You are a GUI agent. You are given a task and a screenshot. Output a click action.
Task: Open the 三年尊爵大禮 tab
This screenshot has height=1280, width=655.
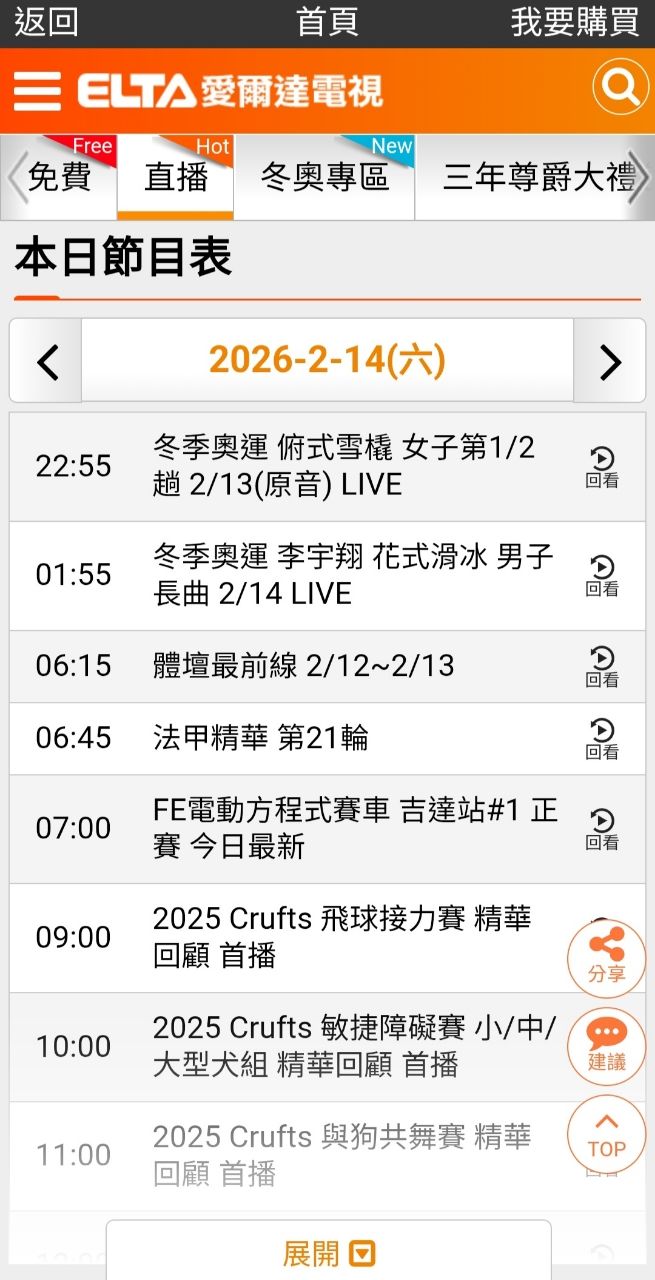(538, 178)
